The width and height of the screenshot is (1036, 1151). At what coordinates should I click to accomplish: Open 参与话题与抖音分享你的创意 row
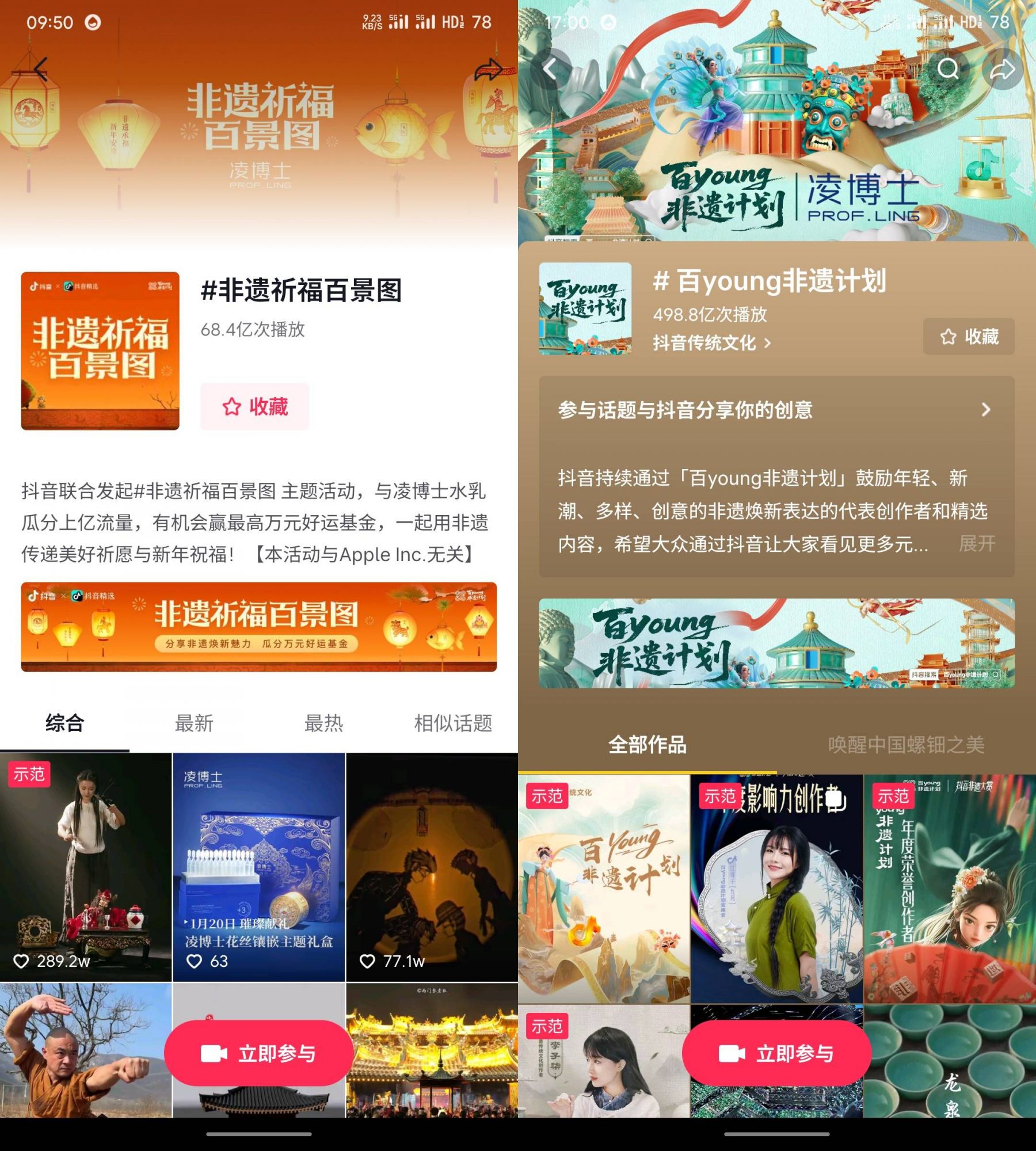point(776,410)
